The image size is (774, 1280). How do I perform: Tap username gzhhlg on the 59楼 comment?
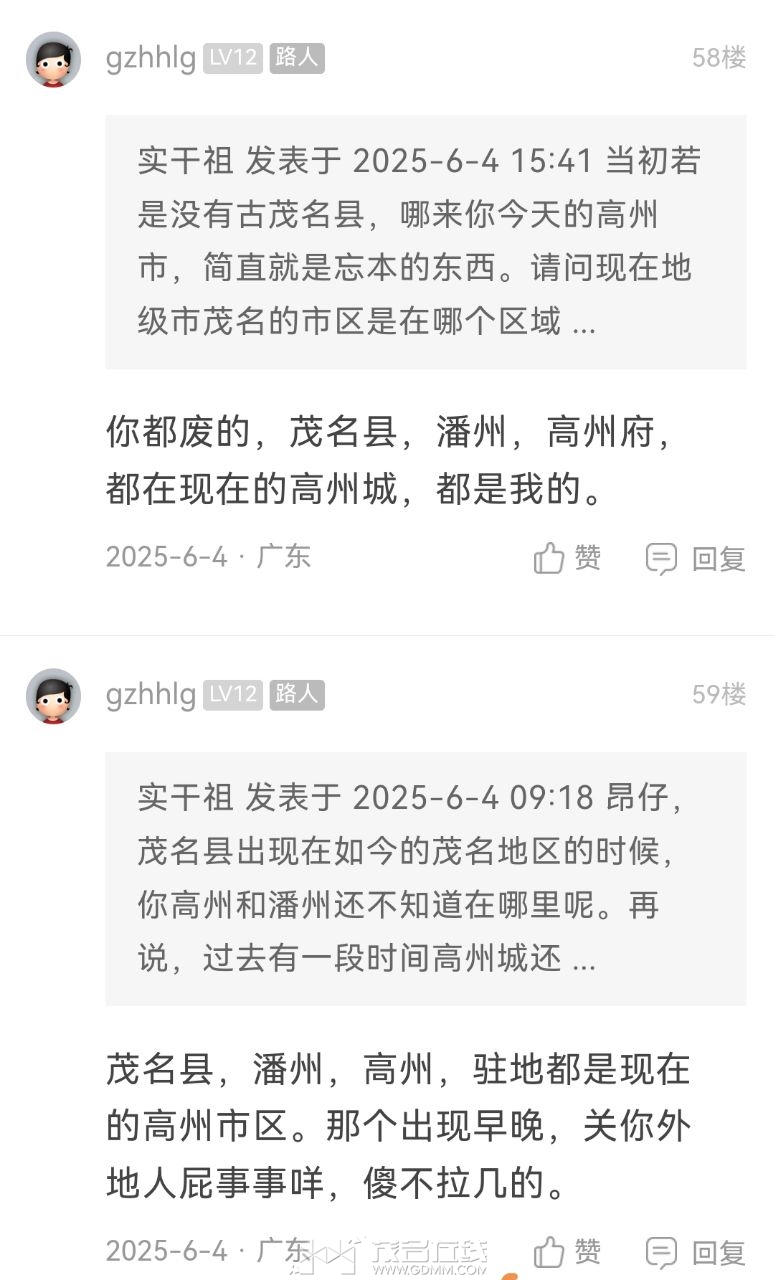click(150, 694)
